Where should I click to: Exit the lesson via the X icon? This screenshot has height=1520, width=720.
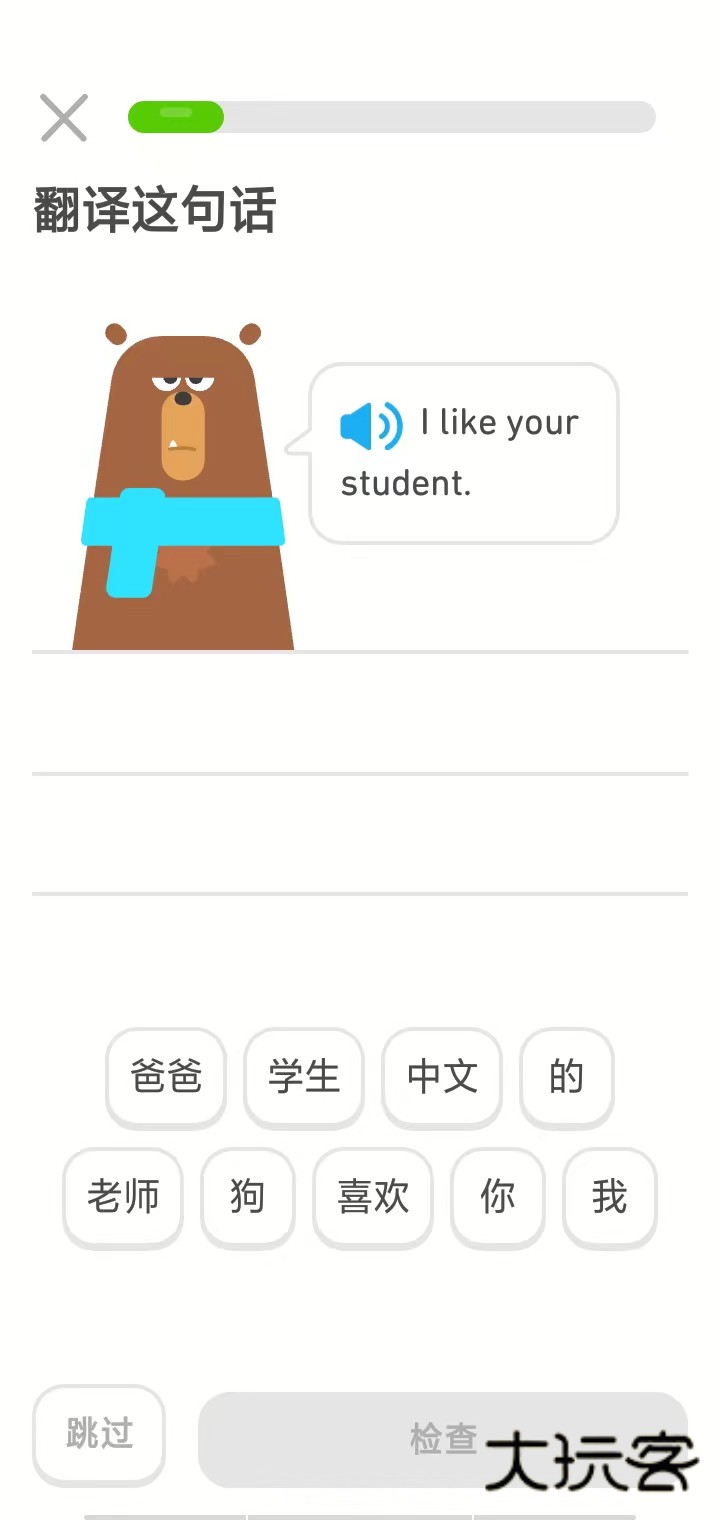pyautogui.click(x=63, y=117)
